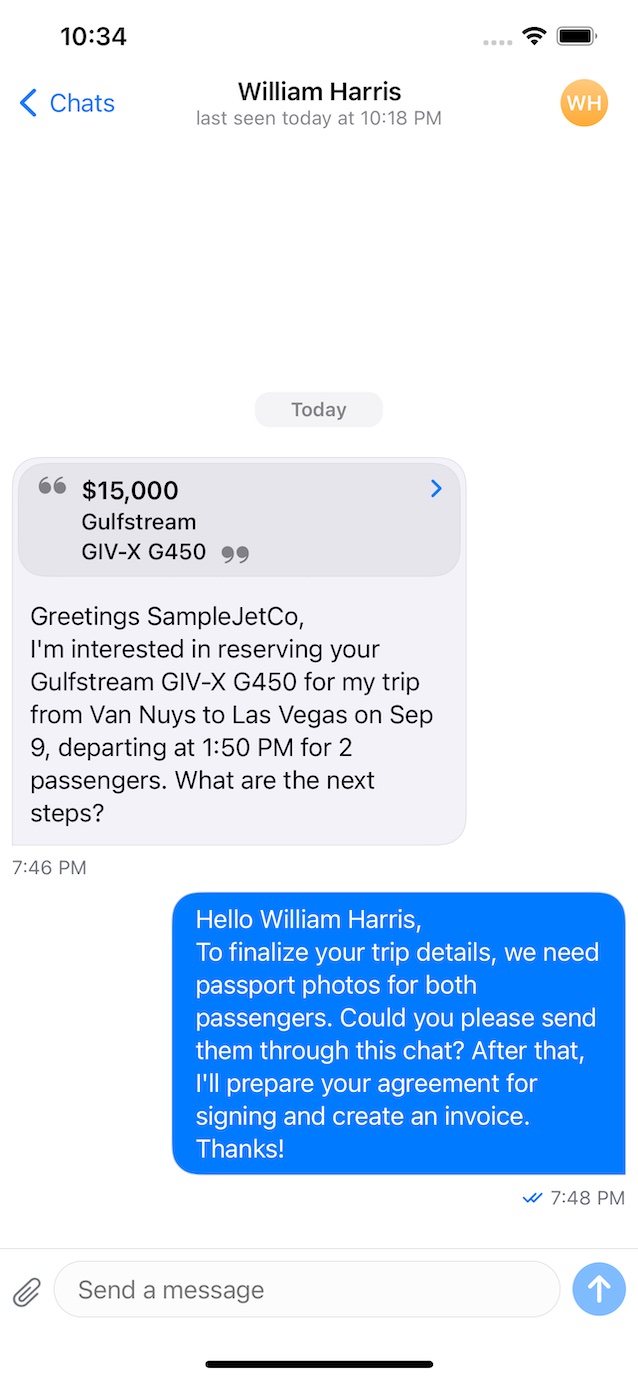
Task: Send the message with arrow button
Action: pyautogui.click(x=598, y=1290)
